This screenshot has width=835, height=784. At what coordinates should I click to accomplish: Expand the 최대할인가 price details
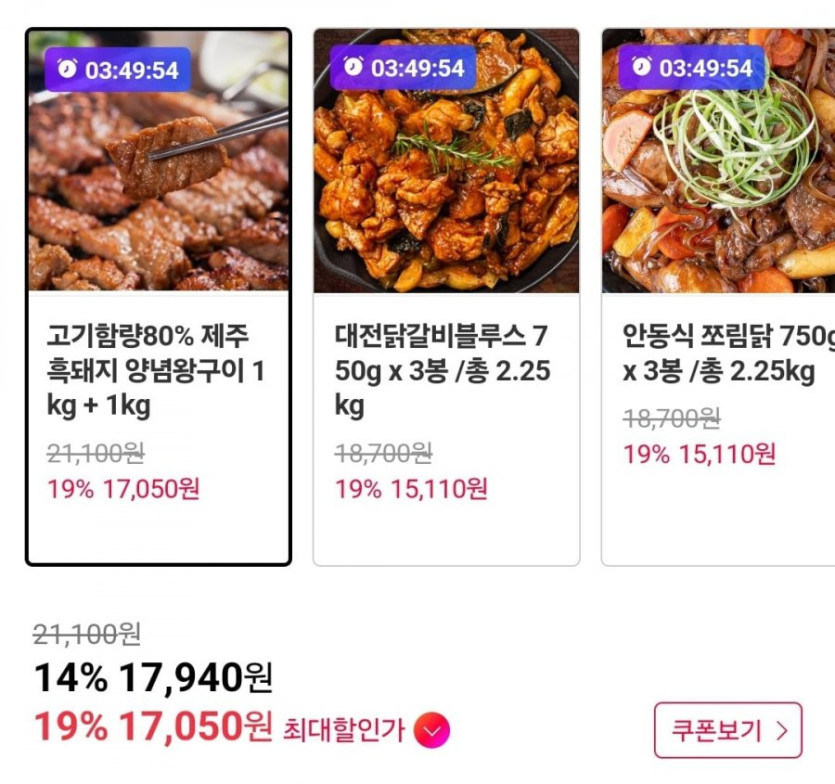[432, 731]
